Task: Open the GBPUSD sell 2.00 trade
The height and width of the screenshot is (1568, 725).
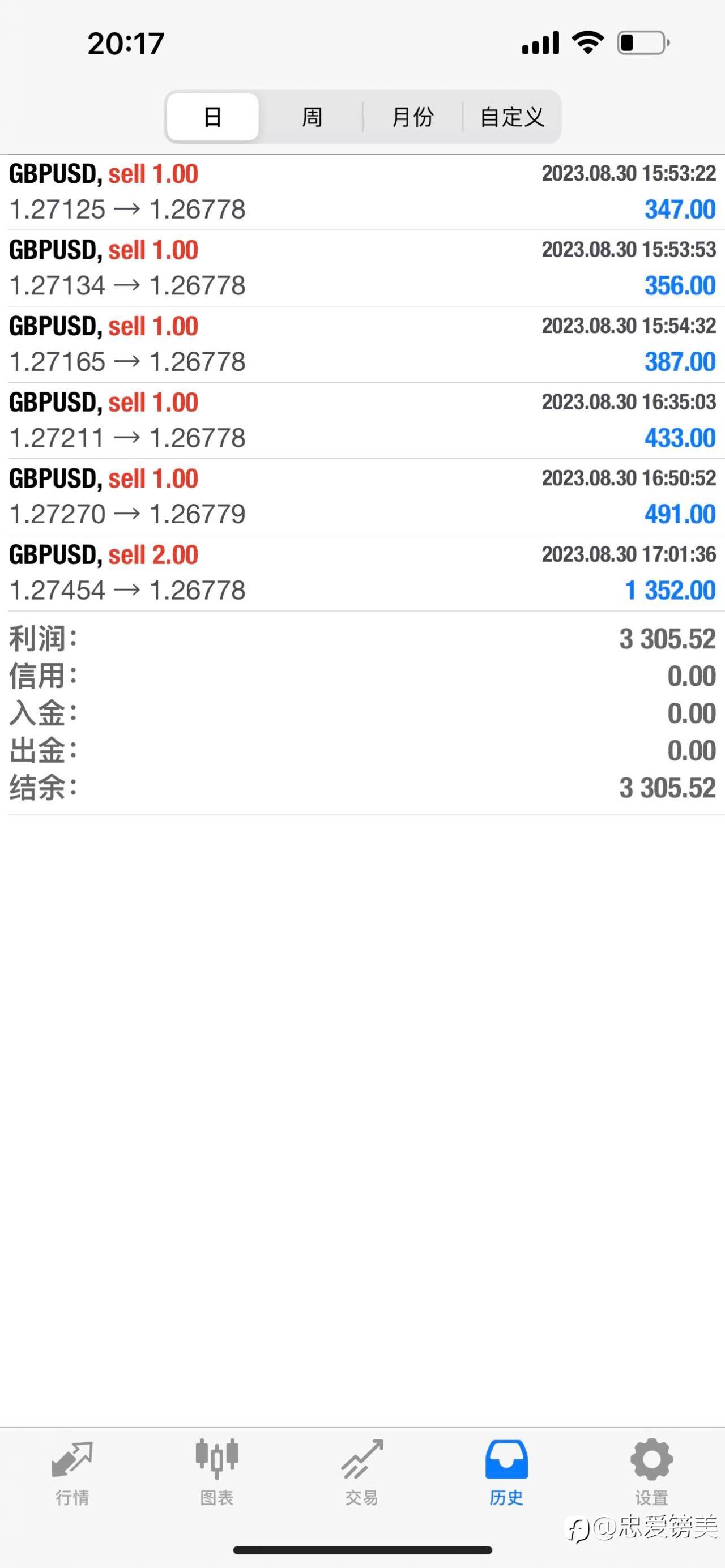Action: click(x=362, y=573)
